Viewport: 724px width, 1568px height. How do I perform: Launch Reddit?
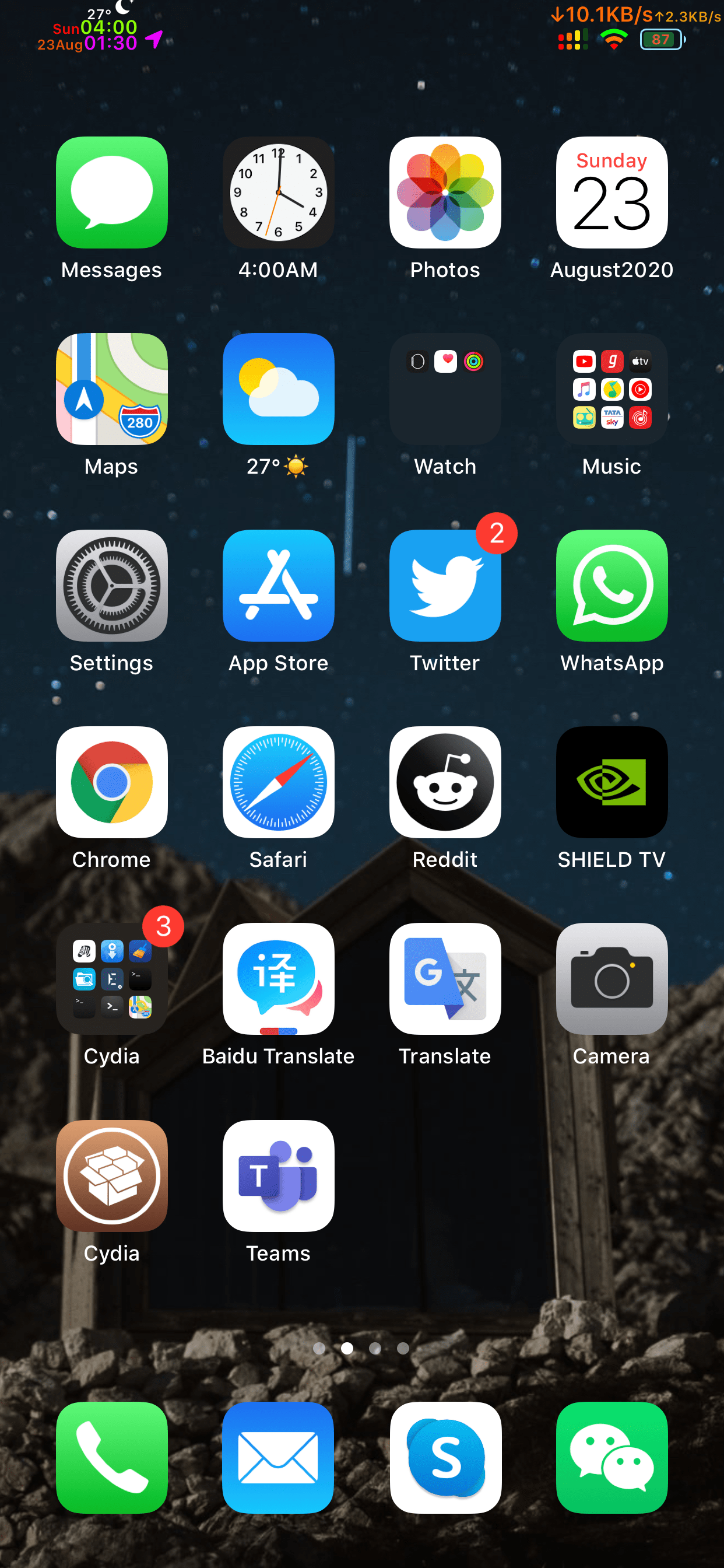[445, 782]
